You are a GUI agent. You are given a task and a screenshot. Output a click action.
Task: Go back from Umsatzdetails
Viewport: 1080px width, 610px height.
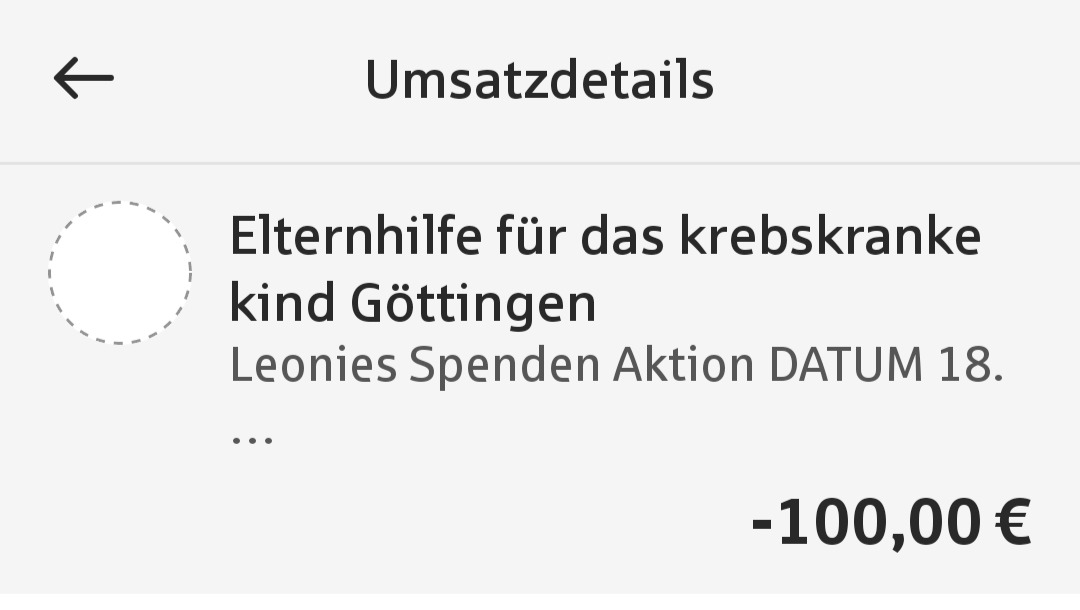tap(84, 79)
